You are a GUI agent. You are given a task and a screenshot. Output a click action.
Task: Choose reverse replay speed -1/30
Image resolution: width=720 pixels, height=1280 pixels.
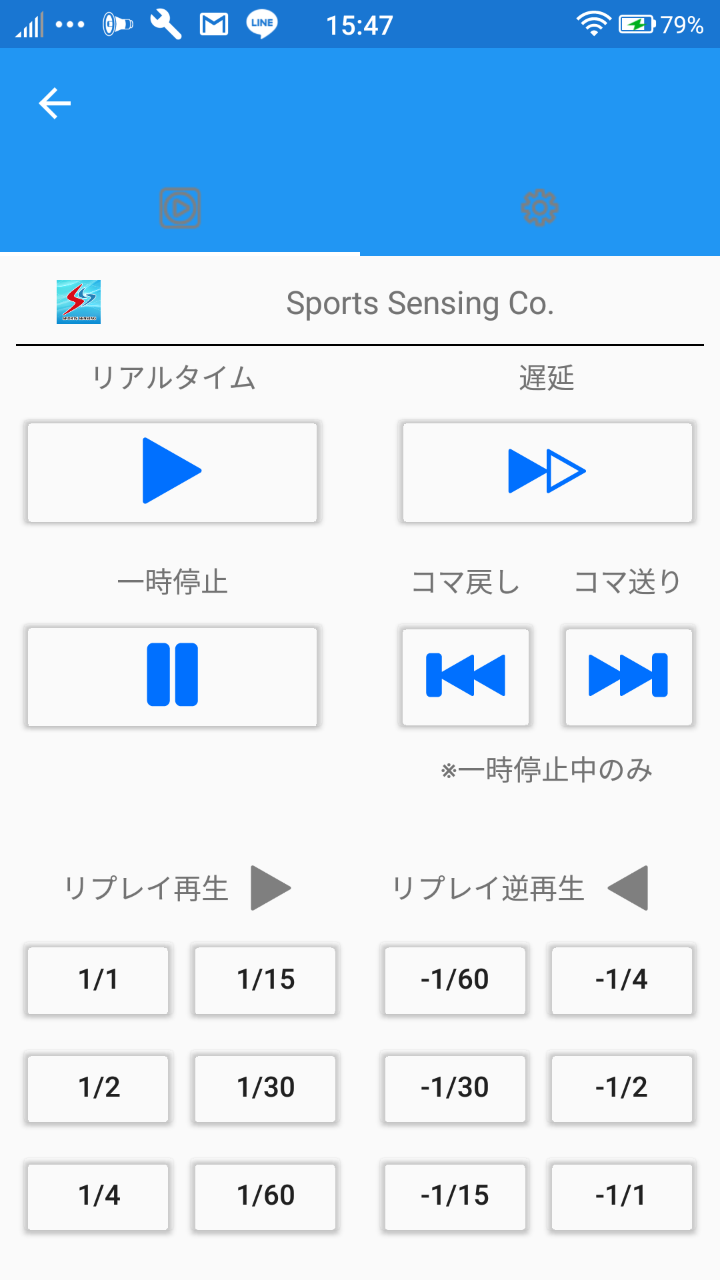pos(455,1088)
